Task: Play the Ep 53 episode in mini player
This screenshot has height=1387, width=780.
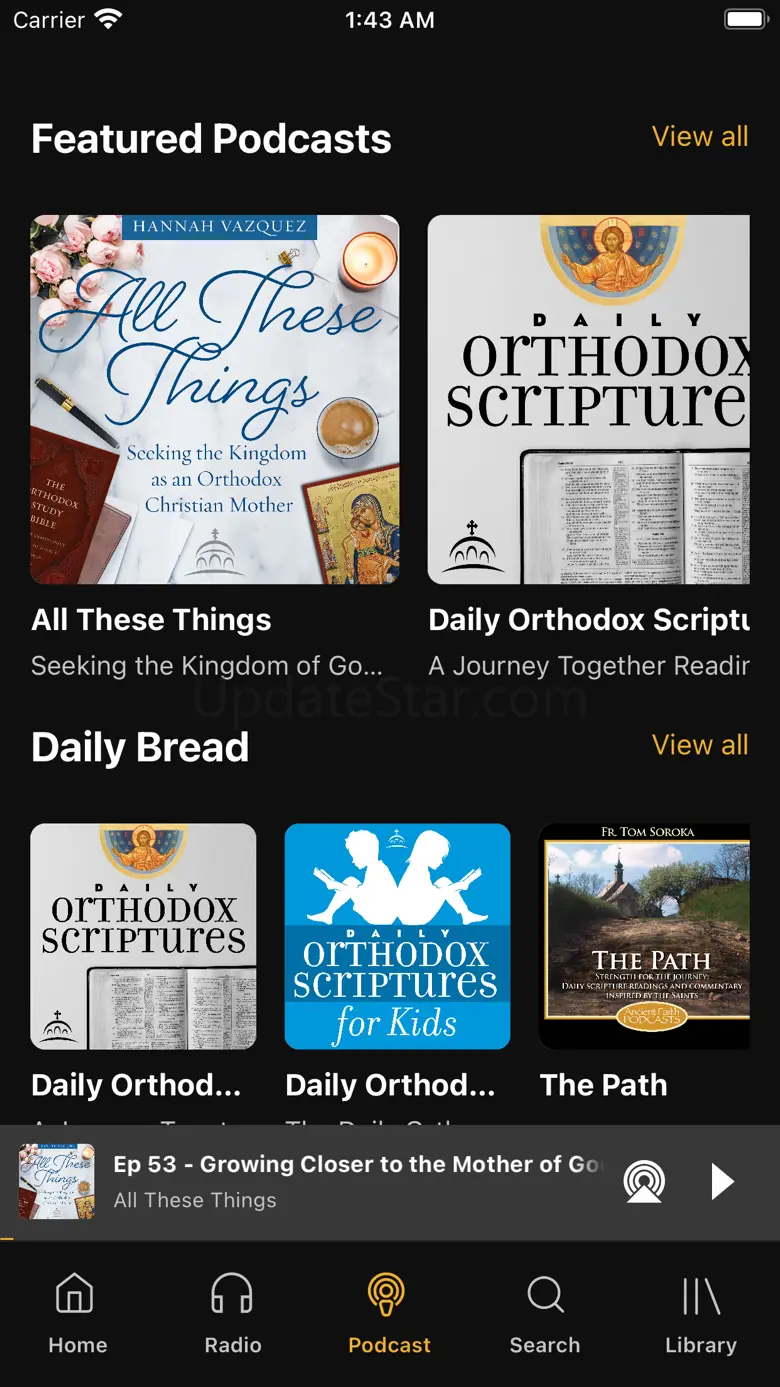Action: [x=722, y=1182]
